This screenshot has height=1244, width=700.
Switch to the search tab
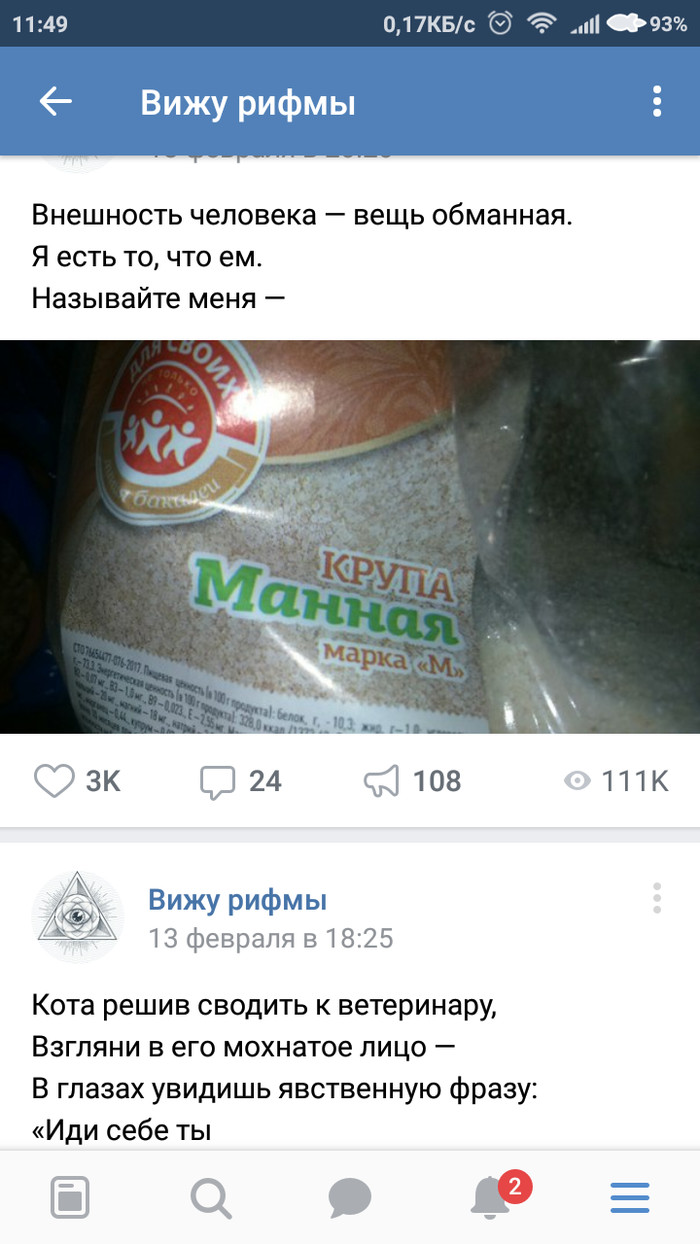(210, 1197)
